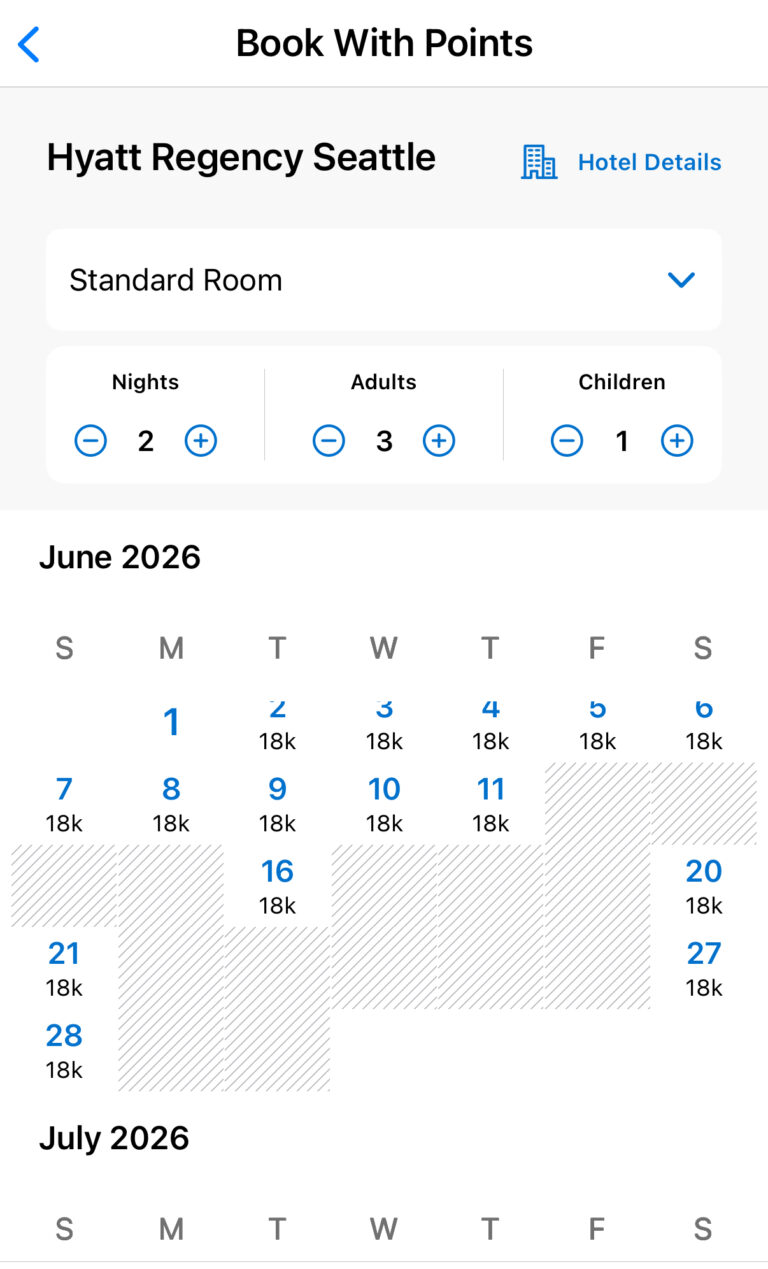Tap the back arrow to return
This screenshot has height=1269, width=768.
(28, 44)
